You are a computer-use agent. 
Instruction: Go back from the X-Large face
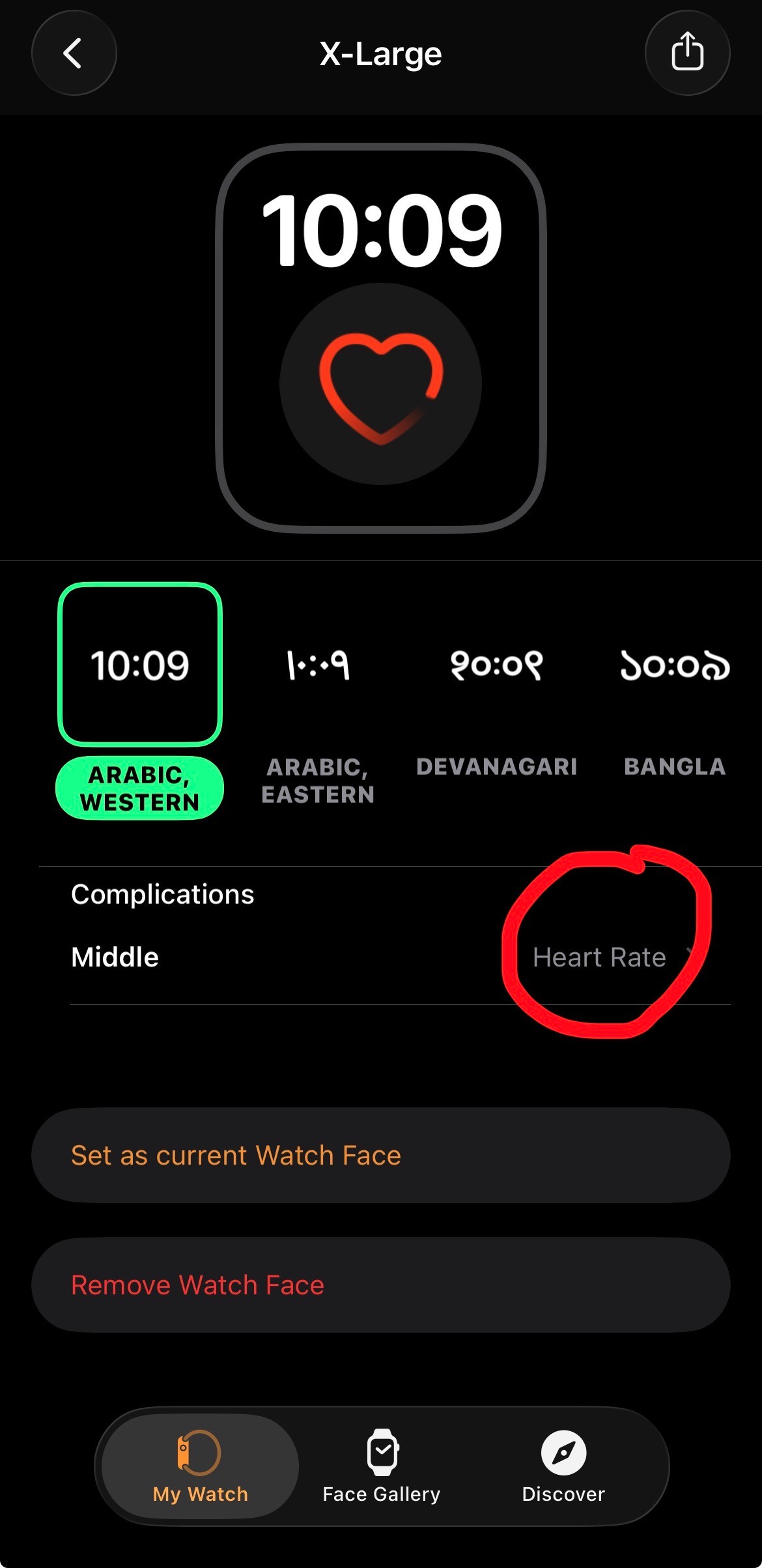click(74, 53)
